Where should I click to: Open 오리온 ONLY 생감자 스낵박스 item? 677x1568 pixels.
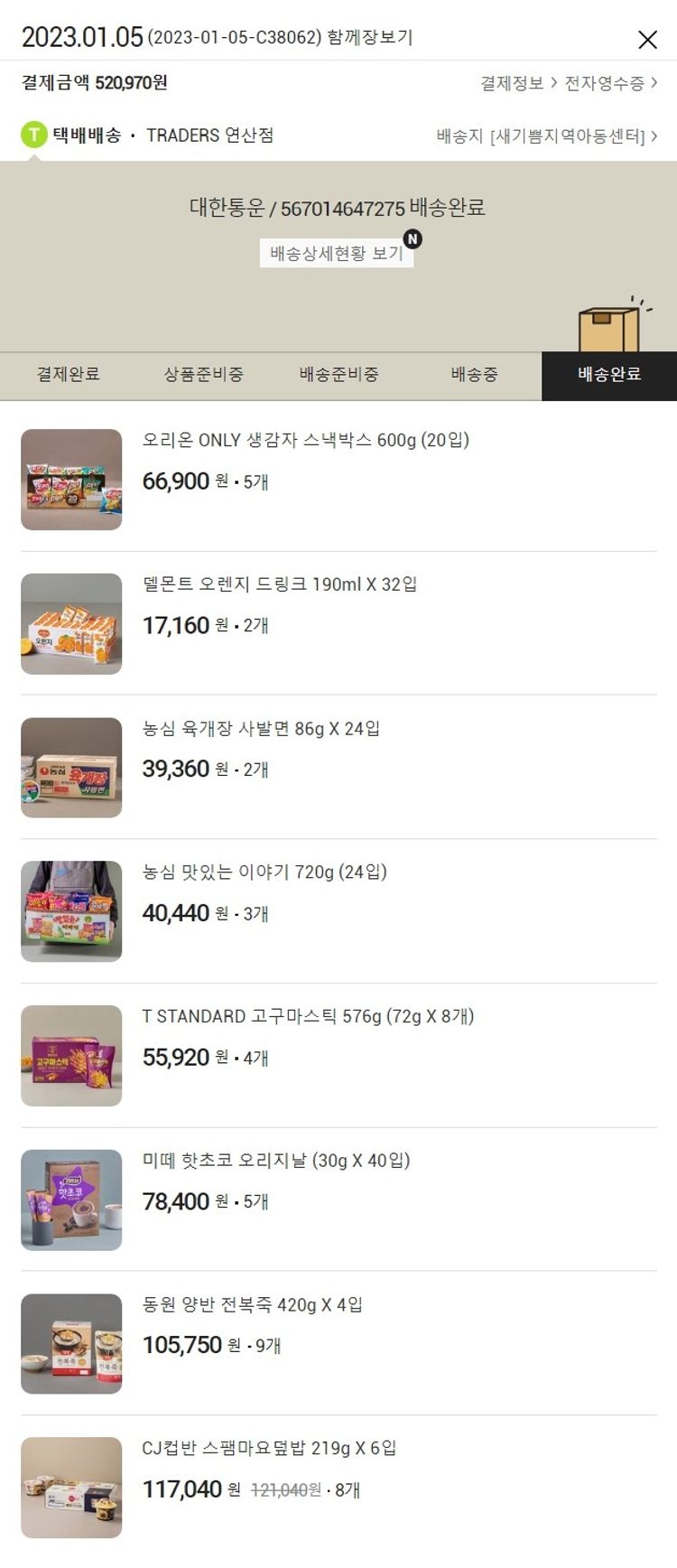point(306,441)
